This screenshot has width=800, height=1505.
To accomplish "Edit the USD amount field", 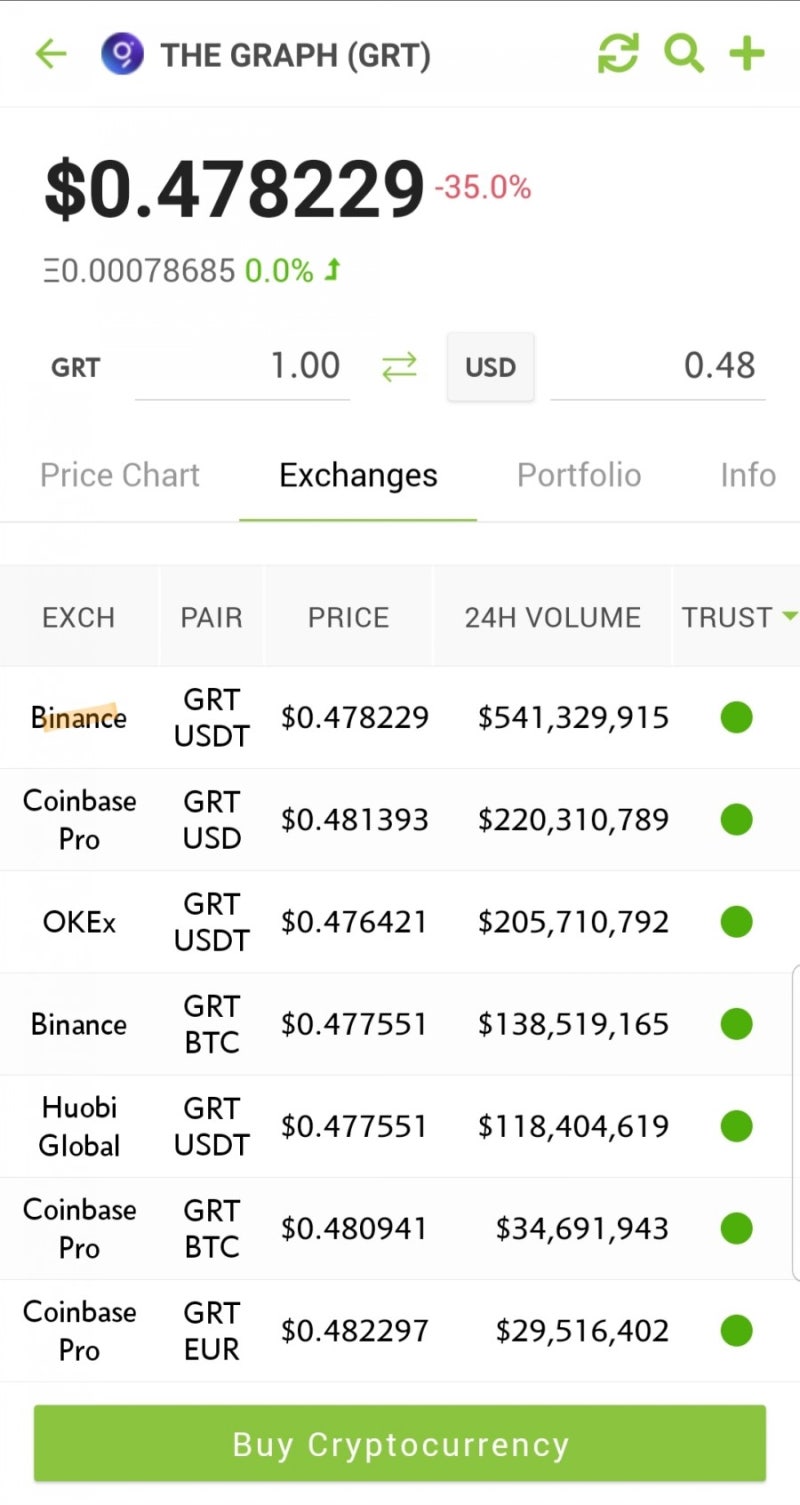I will click(658, 366).
